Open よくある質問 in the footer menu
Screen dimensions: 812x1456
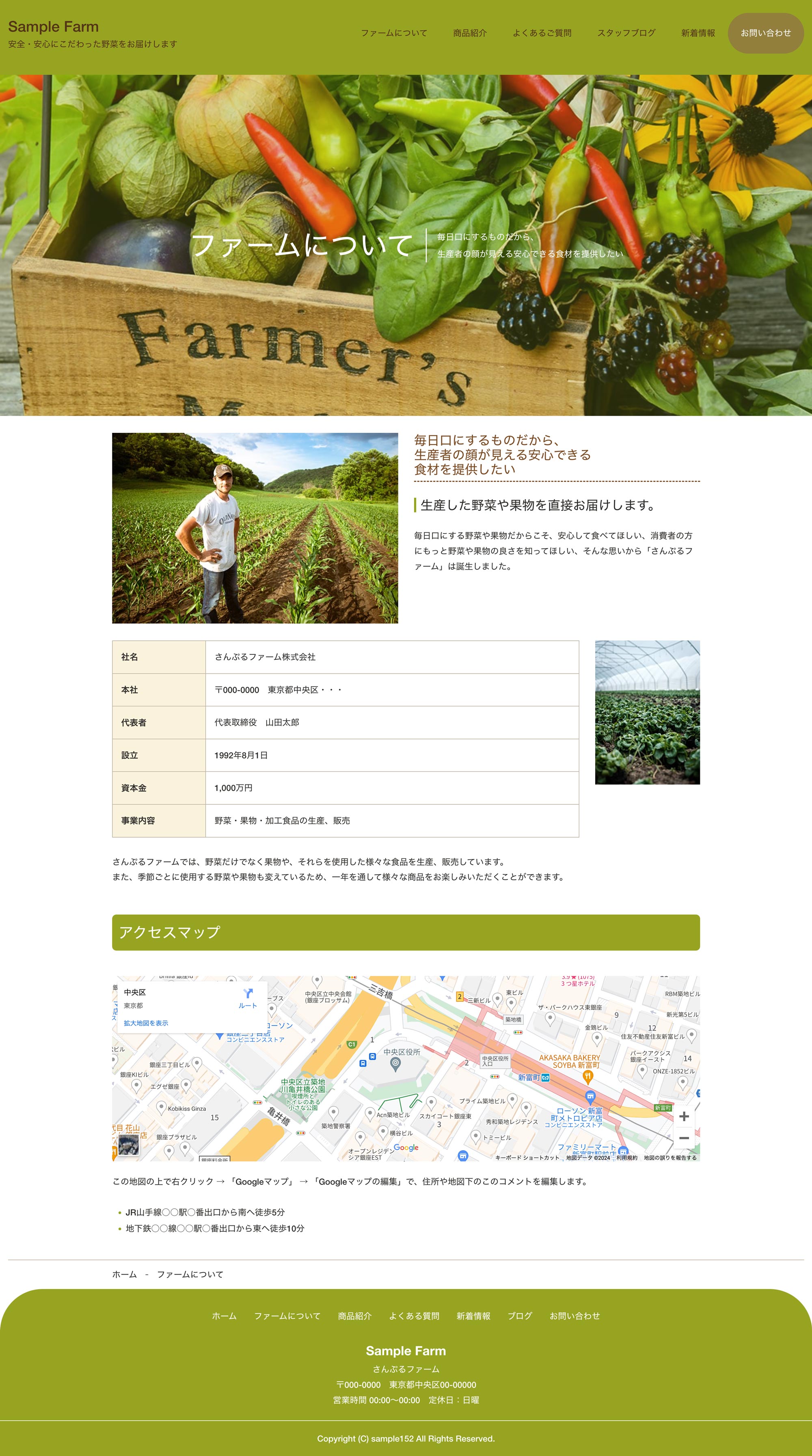(414, 1316)
